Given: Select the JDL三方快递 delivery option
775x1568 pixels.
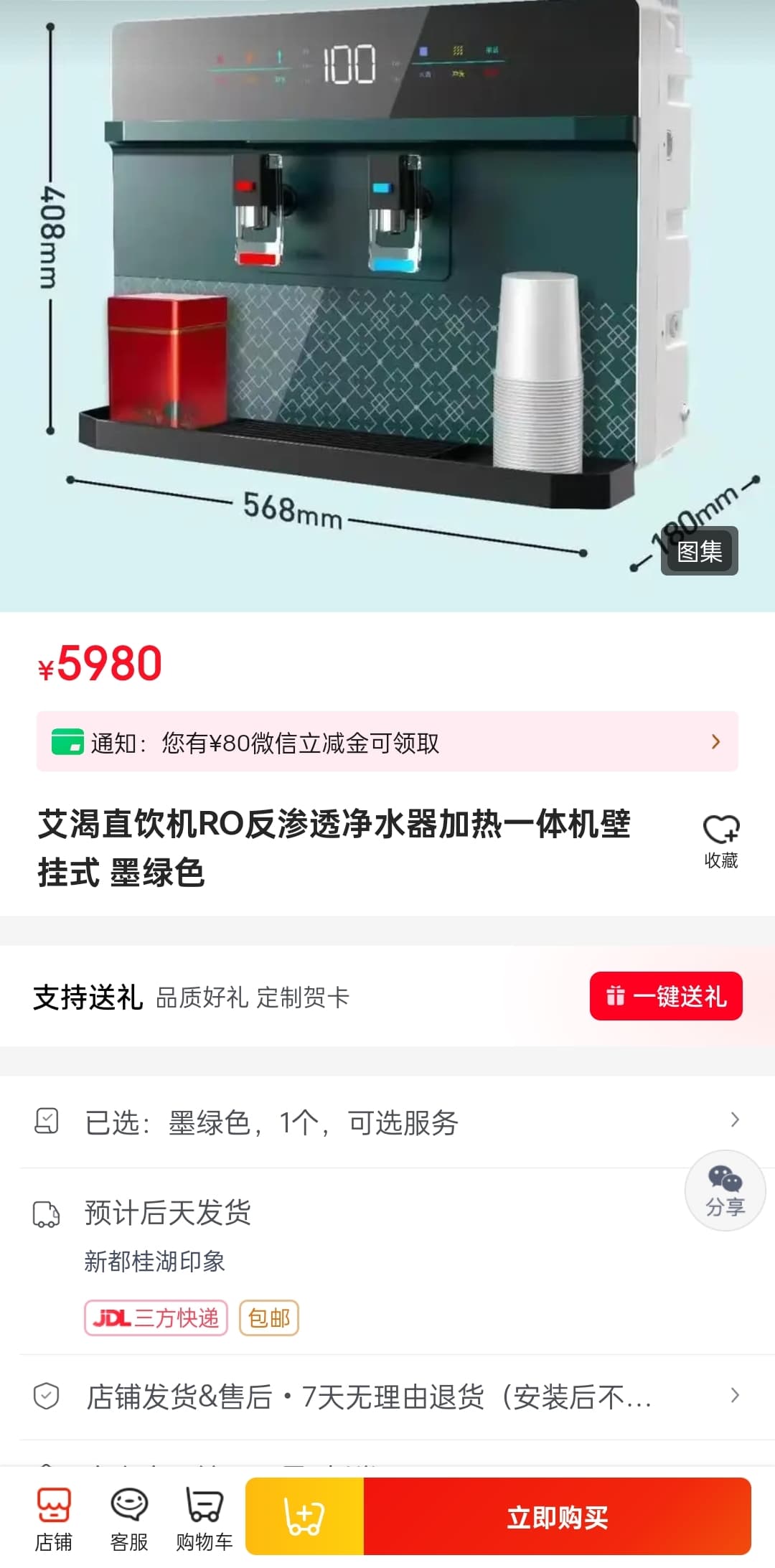Looking at the screenshot, I should coord(154,1318).
